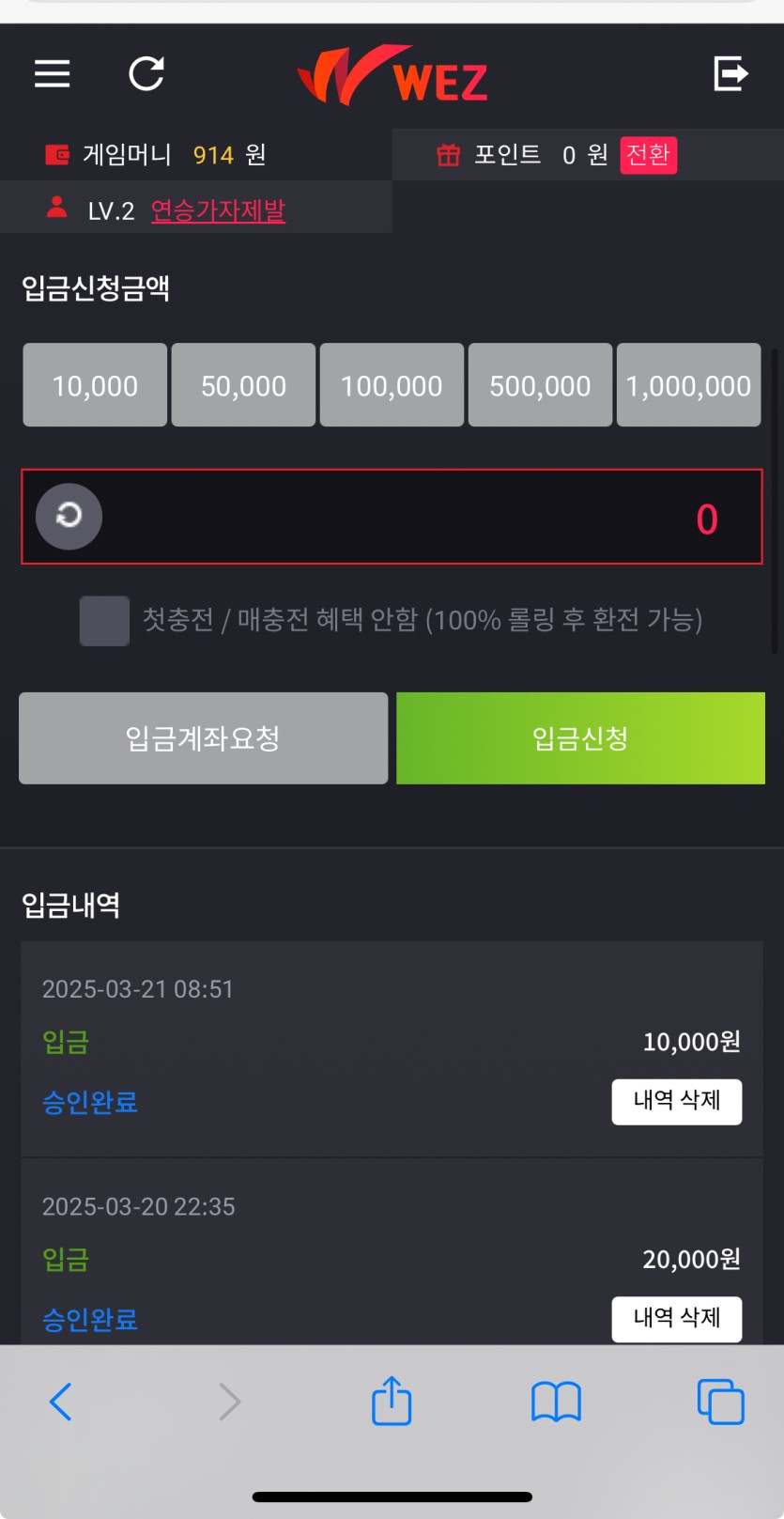Check the 첫충전 / 매충전 혜택 안함 box
784x1519 pixels.
point(104,620)
